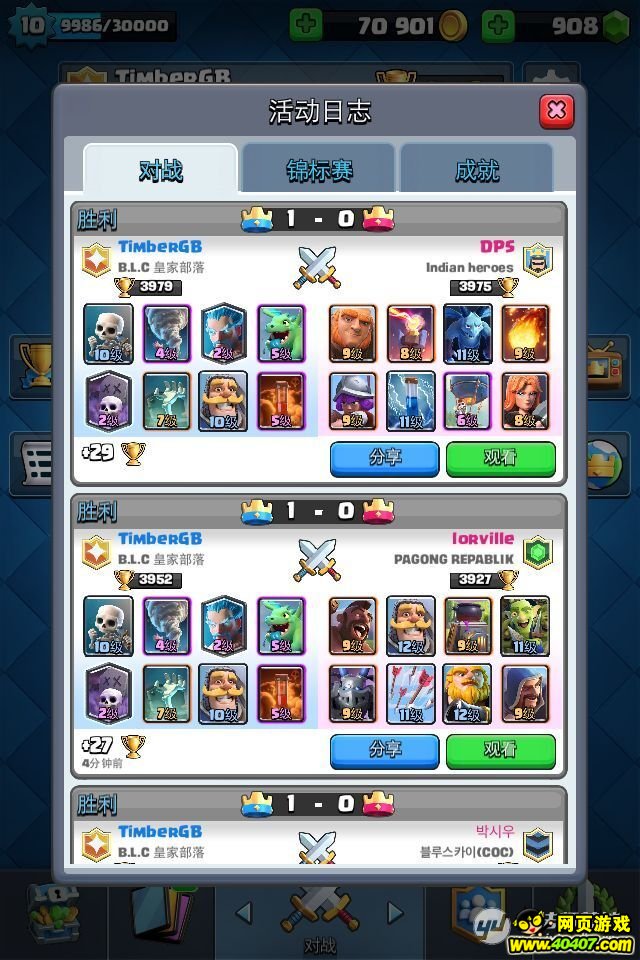The width and height of the screenshot is (640, 960).
Task: Watch replay of battle against lorville
Action: point(500,750)
